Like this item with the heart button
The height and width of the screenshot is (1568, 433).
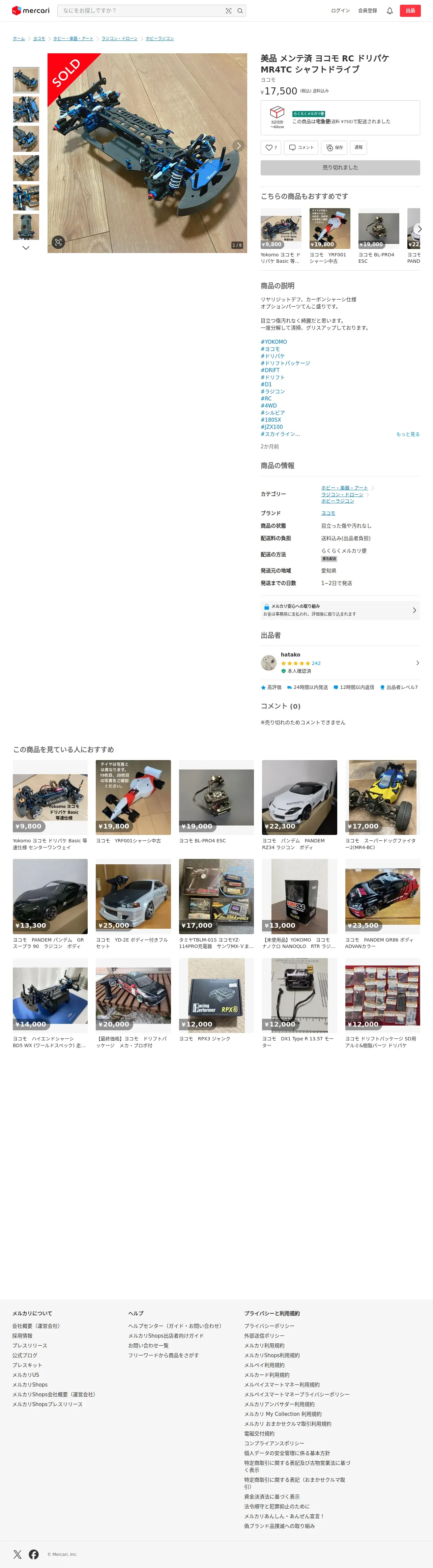(270, 147)
